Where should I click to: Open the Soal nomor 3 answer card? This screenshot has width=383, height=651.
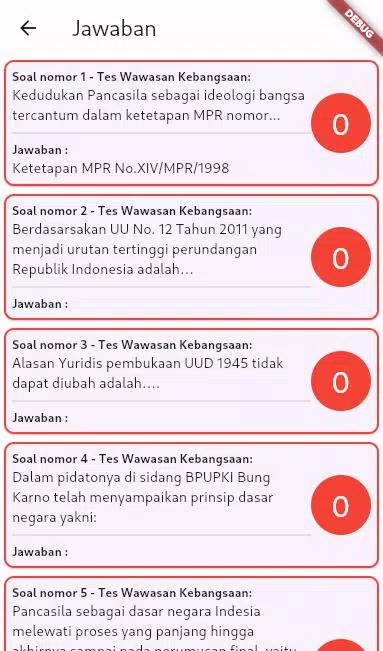tap(192, 381)
